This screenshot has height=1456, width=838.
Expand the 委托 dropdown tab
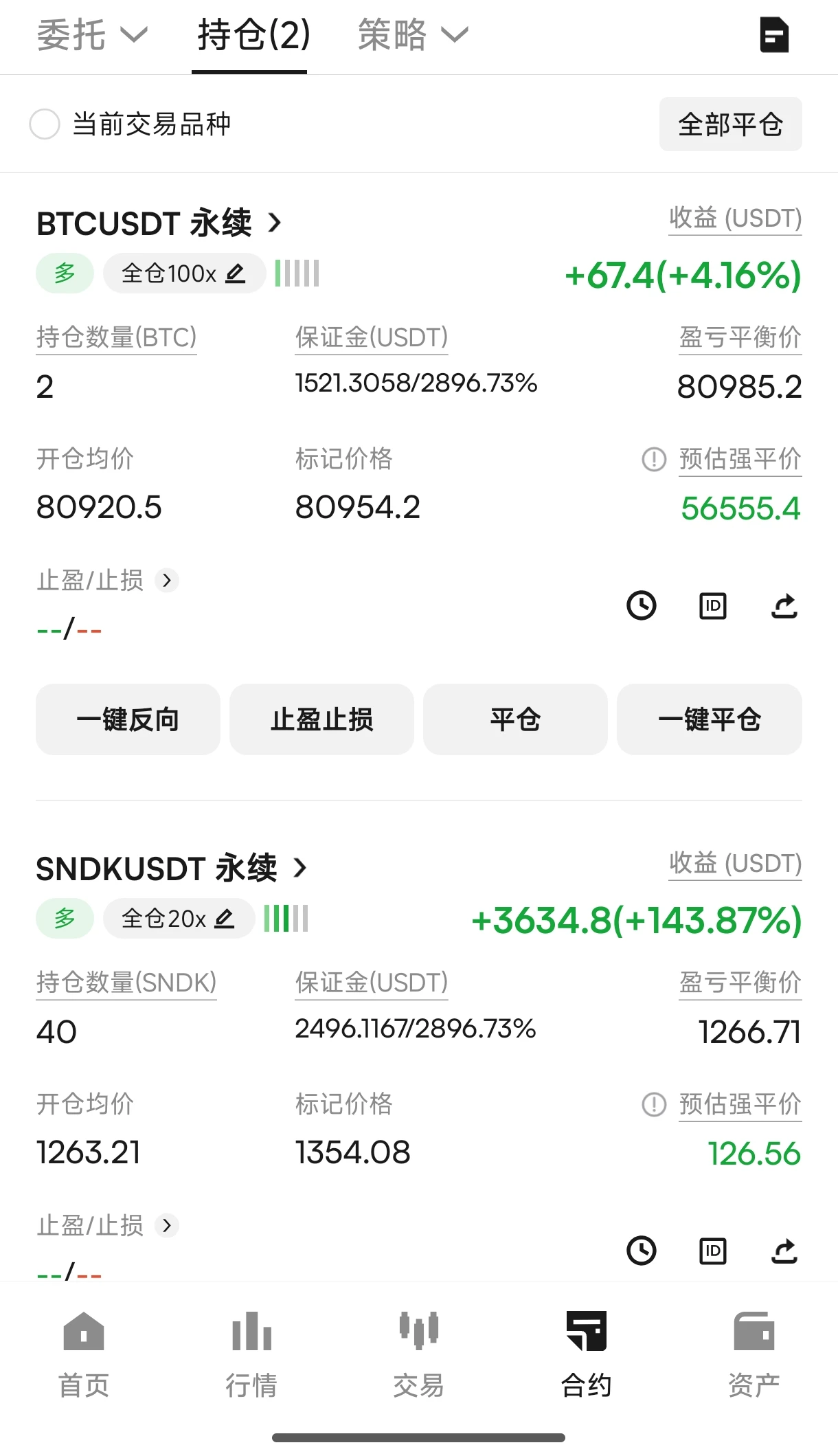tap(92, 34)
